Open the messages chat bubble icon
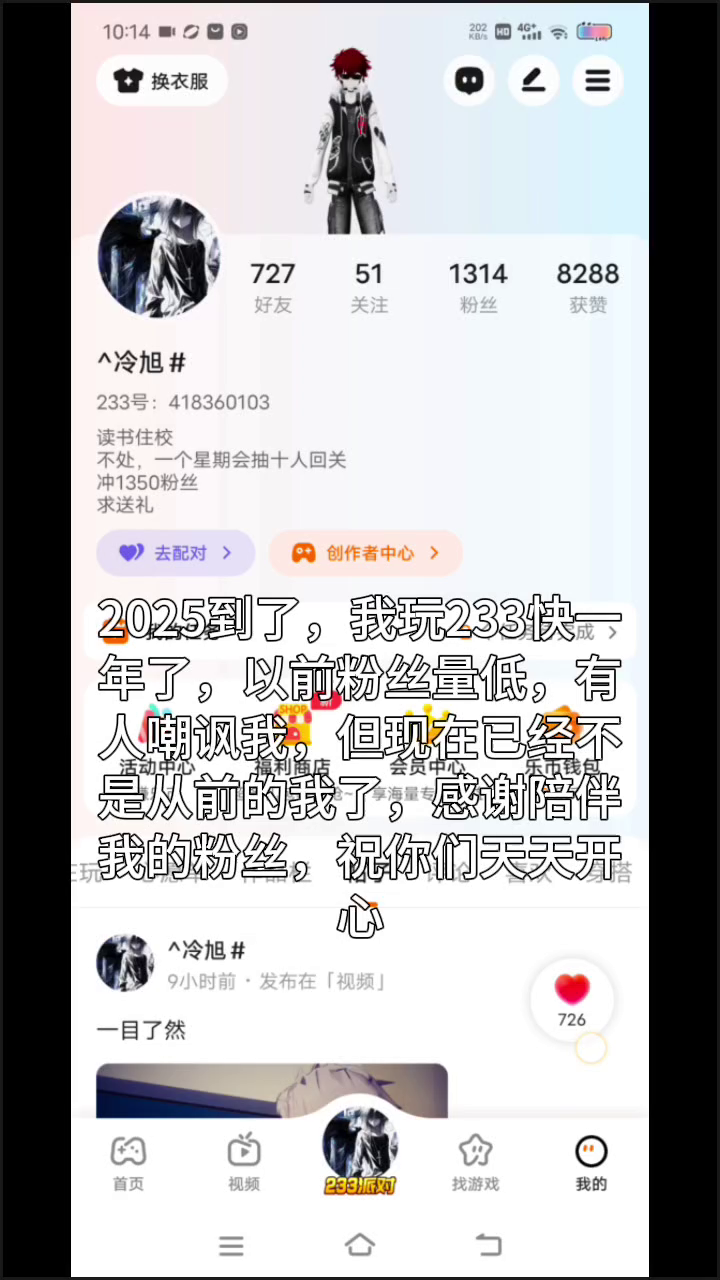This screenshot has width=720, height=1280. (x=469, y=81)
